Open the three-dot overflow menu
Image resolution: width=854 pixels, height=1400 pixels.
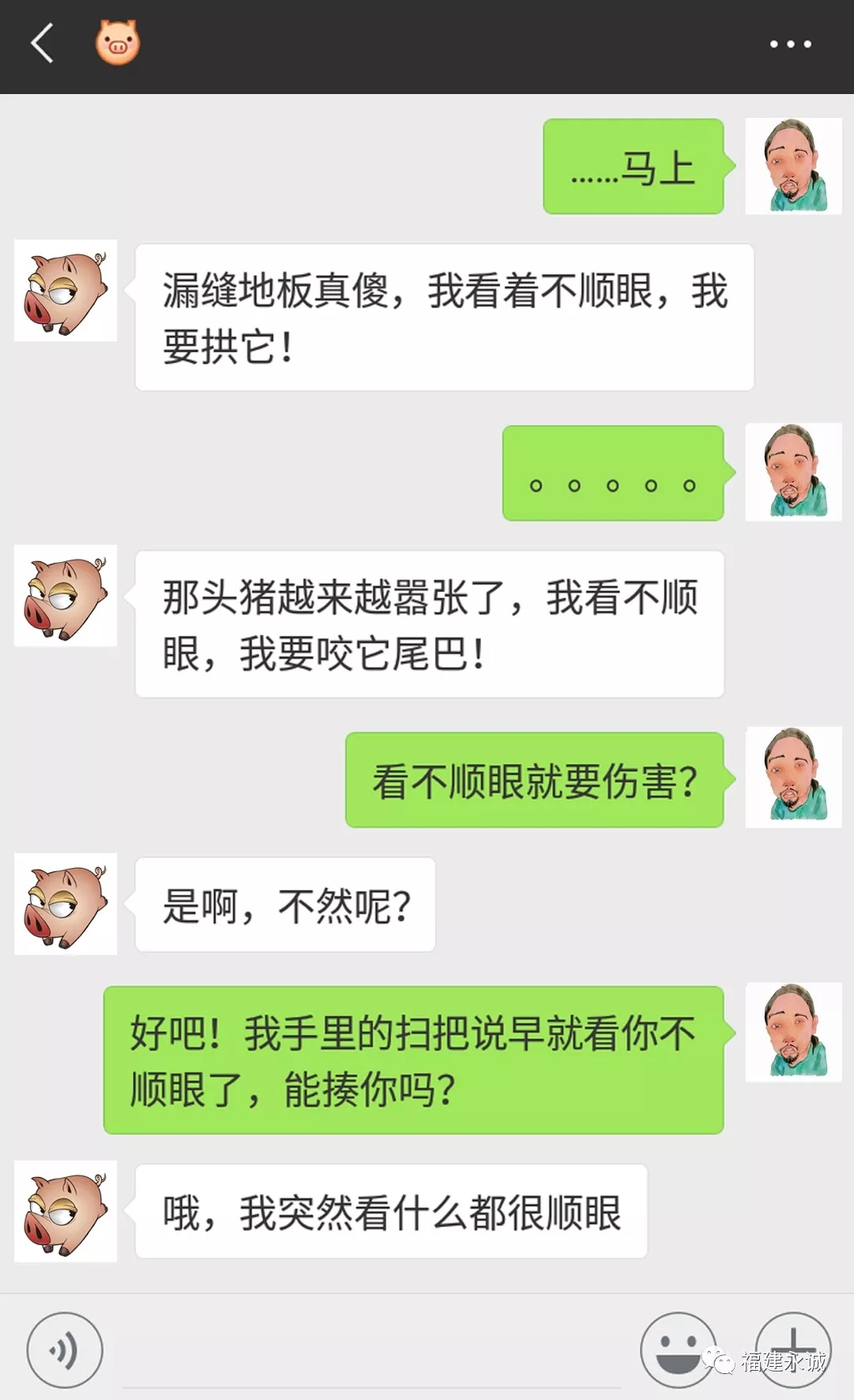tap(791, 44)
